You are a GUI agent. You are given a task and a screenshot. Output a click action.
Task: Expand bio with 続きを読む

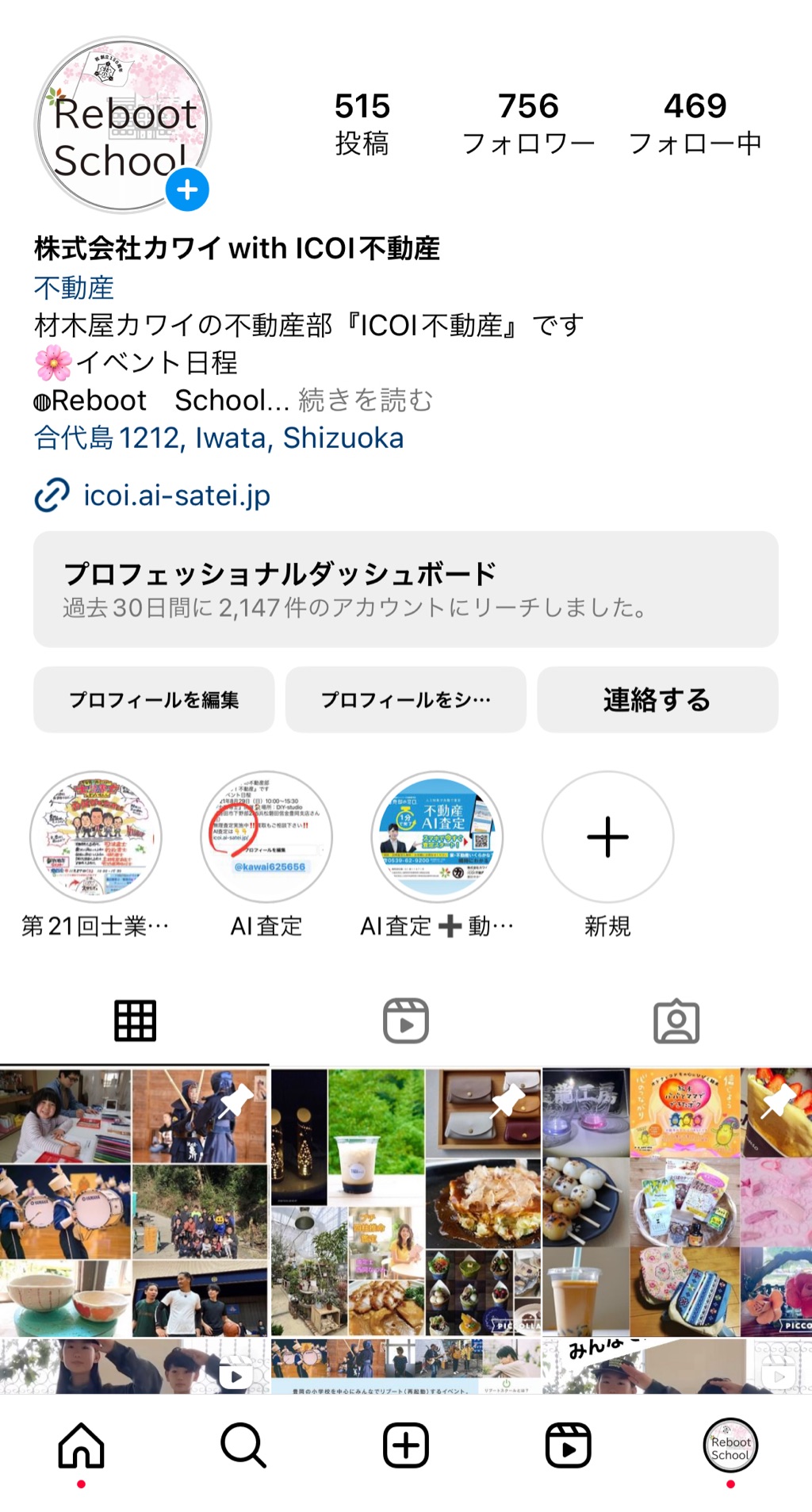pos(366,400)
